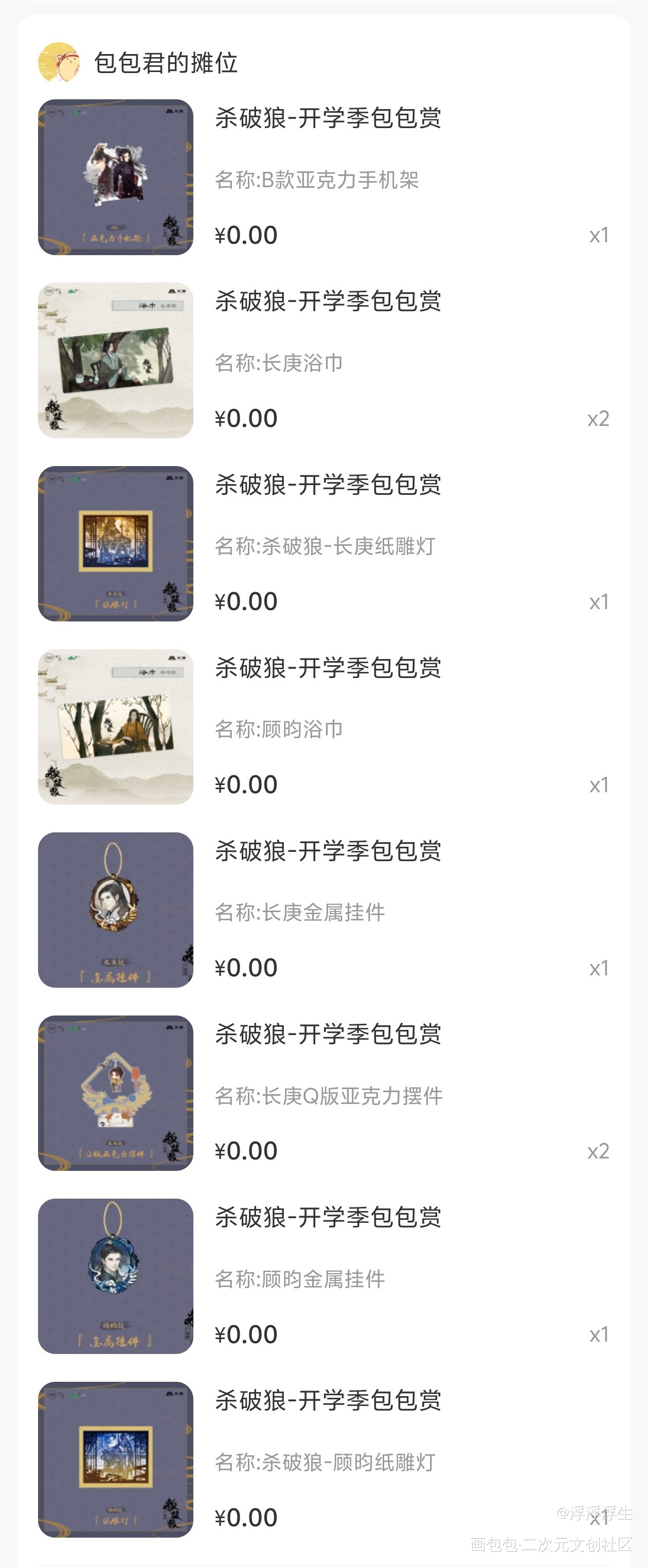View the 长庚Q版亚克力摆件 item
This screenshot has height=1568, width=648.
pos(329,1096)
